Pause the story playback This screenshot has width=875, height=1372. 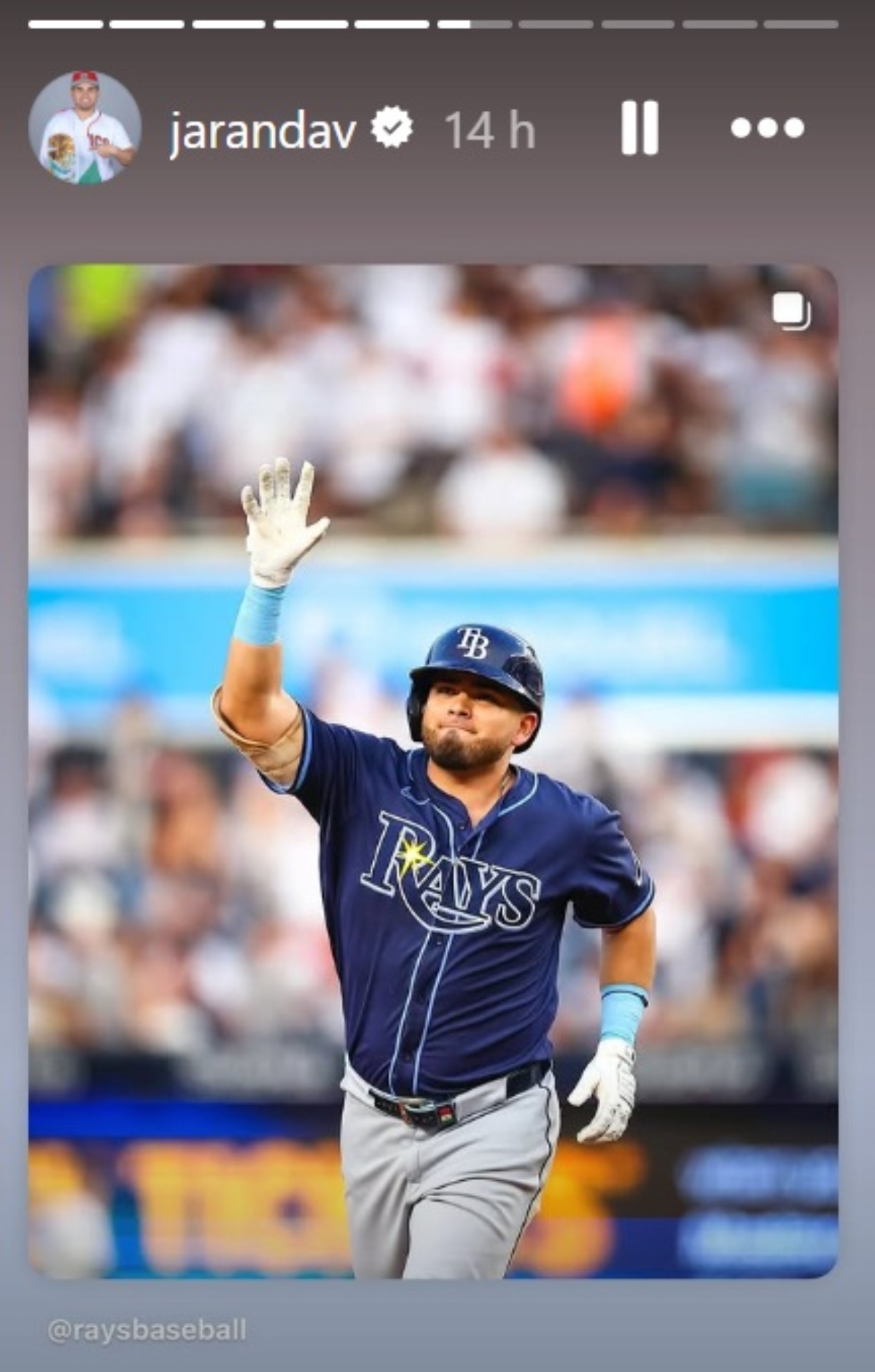coord(639,128)
